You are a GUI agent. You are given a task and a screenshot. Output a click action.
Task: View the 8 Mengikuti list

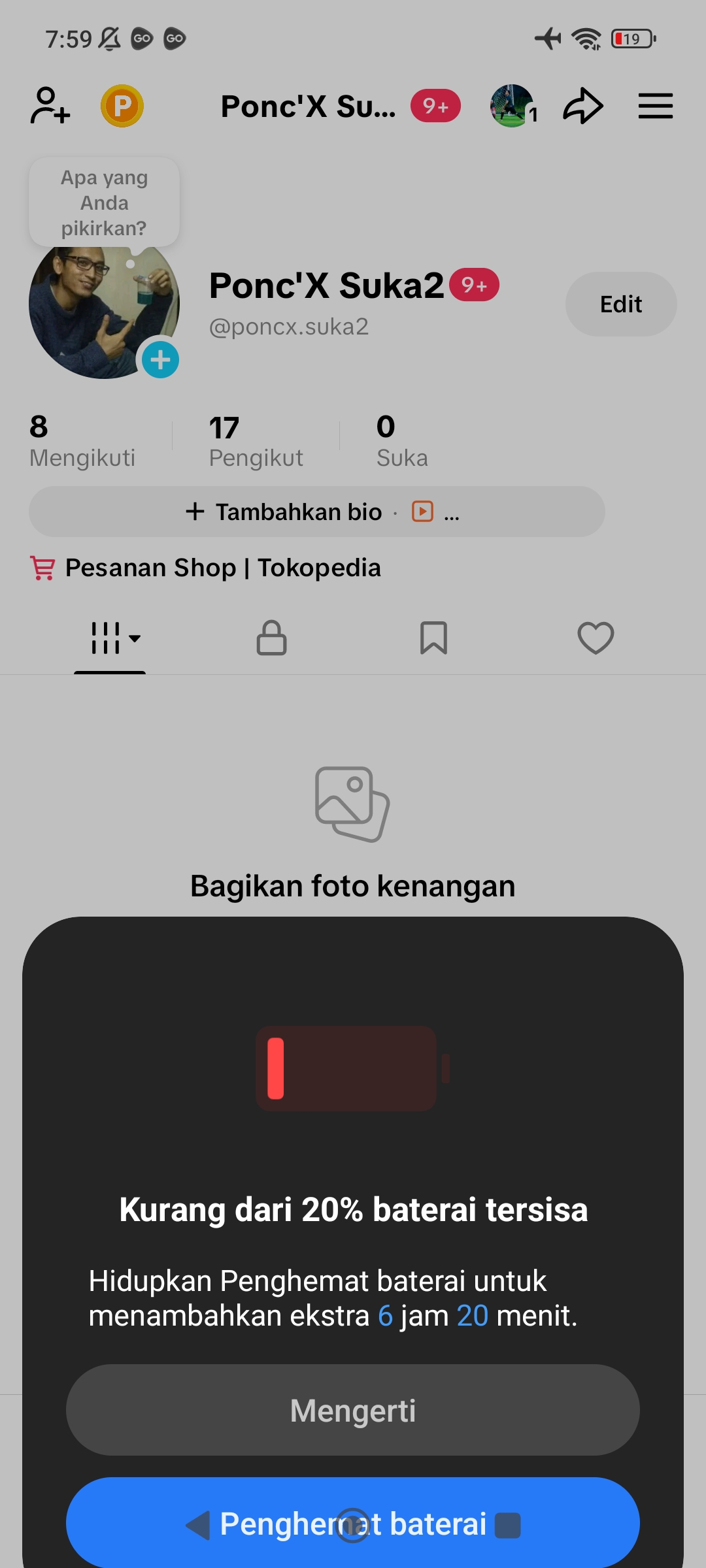click(x=82, y=441)
